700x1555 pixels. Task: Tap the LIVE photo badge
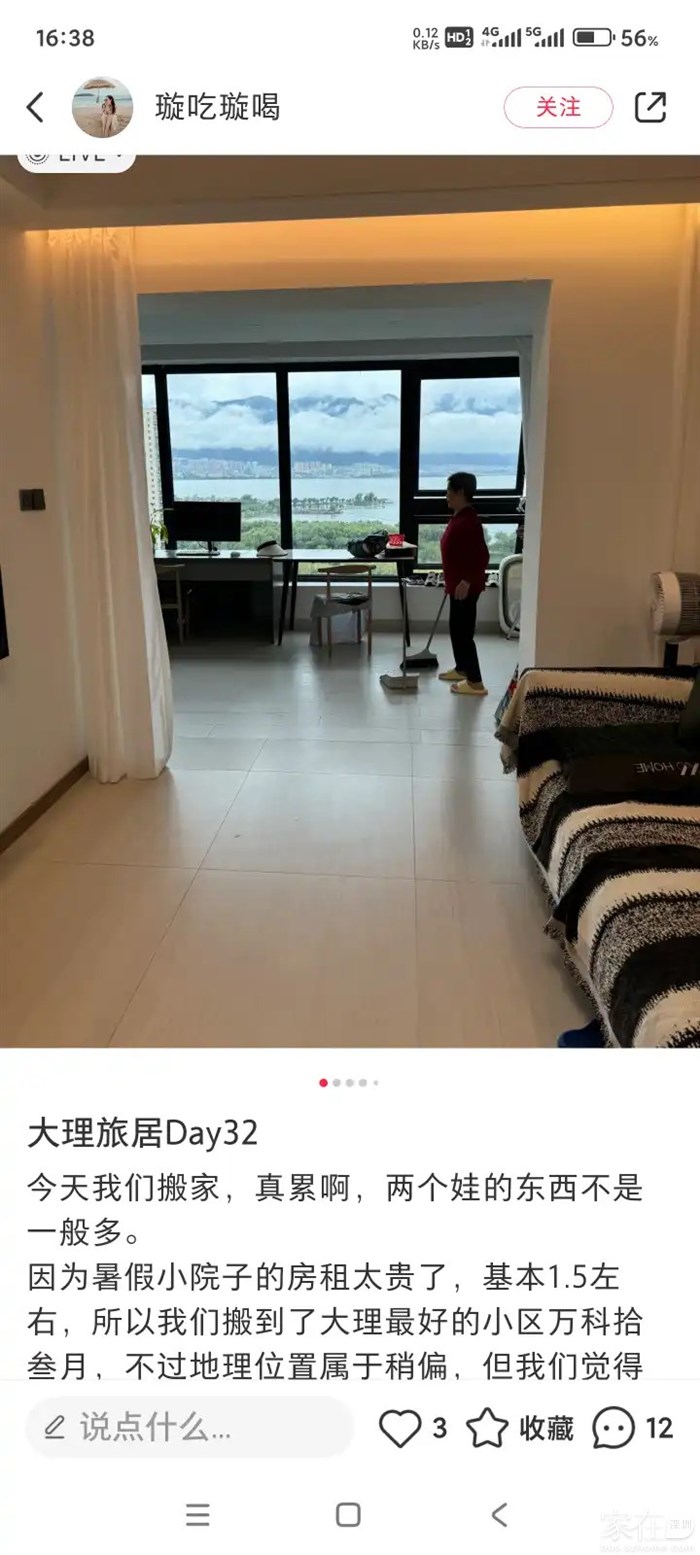pos(77,158)
